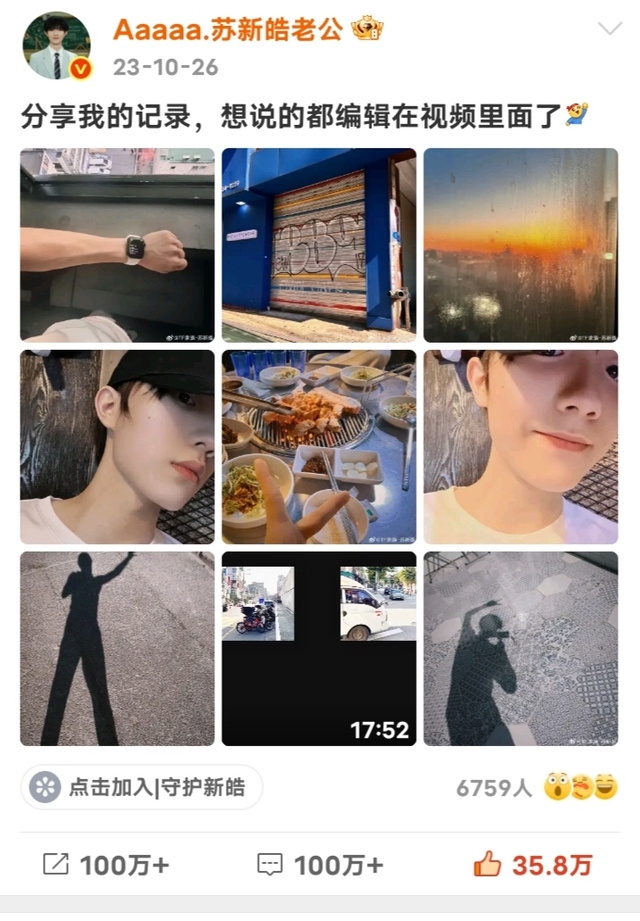The height and width of the screenshot is (921, 640).
Task: Open the comments on this post
Action: coord(320,865)
